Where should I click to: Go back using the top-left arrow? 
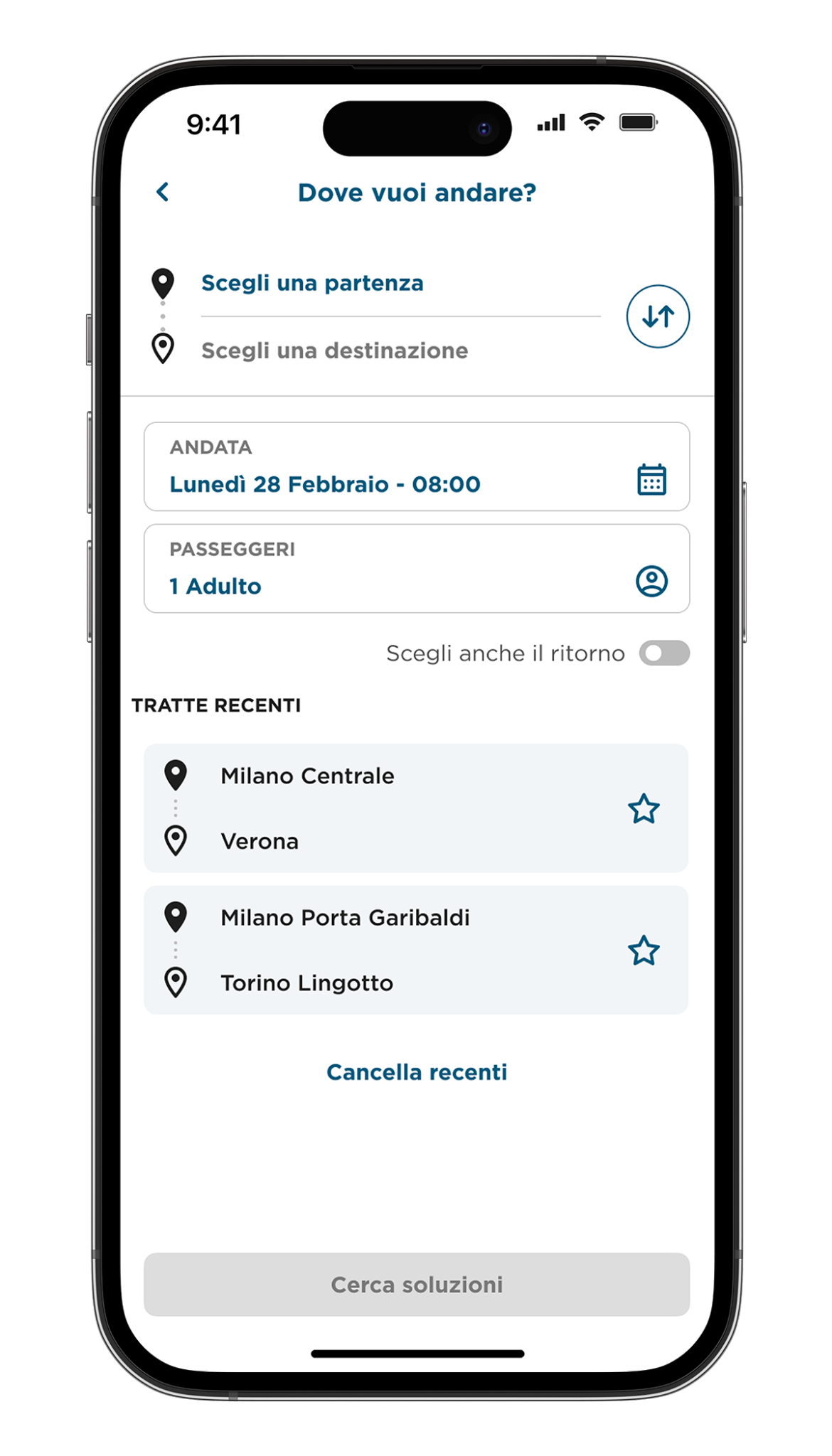[163, 192]
